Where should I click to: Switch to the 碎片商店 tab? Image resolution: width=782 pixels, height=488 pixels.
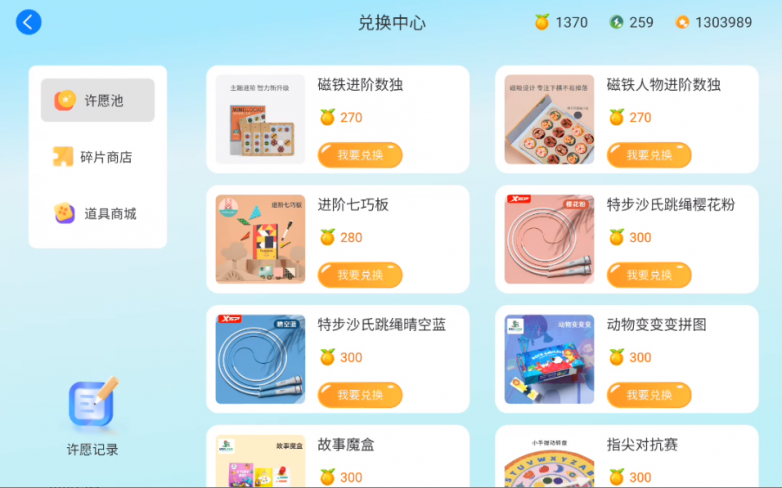(97, 157)
